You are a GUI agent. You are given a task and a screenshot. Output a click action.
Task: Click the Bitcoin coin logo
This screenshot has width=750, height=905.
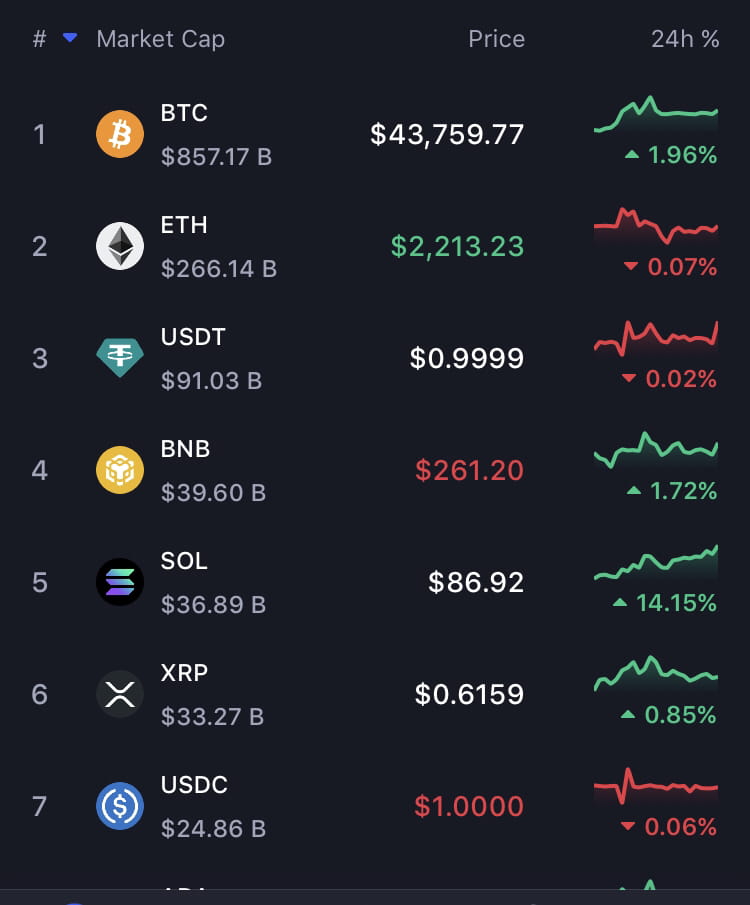120,134
